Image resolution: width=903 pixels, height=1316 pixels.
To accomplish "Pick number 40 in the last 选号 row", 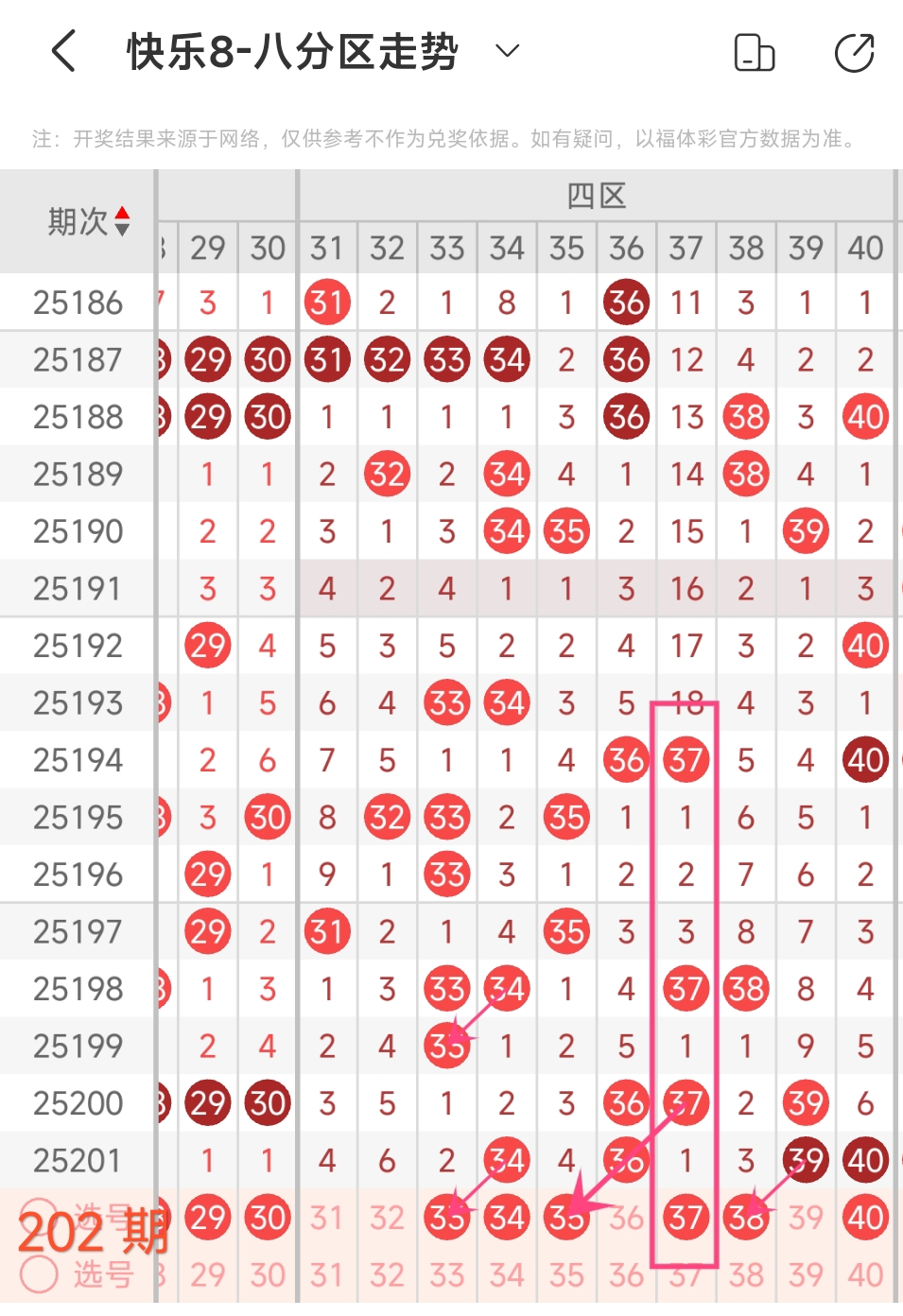I will pos(865,1274).
